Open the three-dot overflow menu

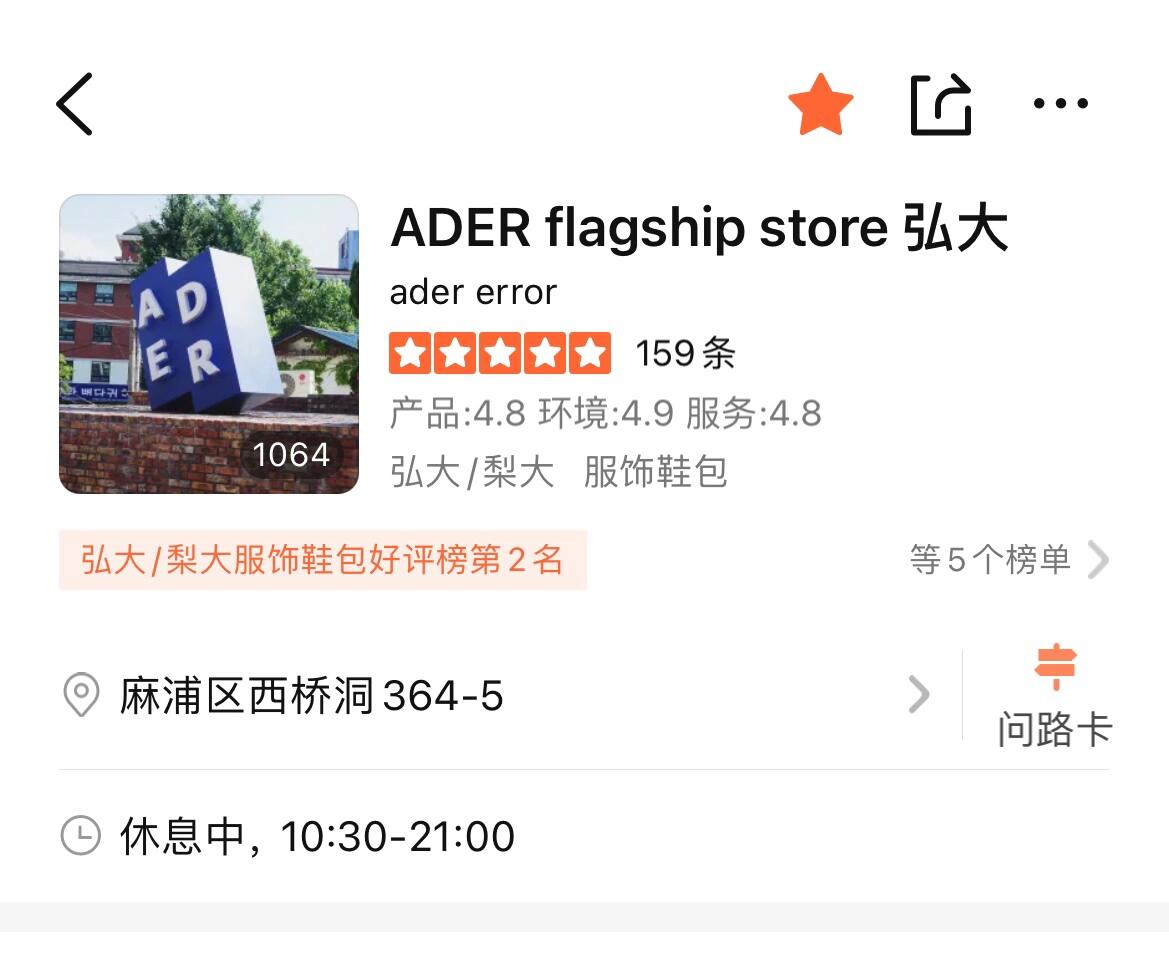coord(1060,103)
